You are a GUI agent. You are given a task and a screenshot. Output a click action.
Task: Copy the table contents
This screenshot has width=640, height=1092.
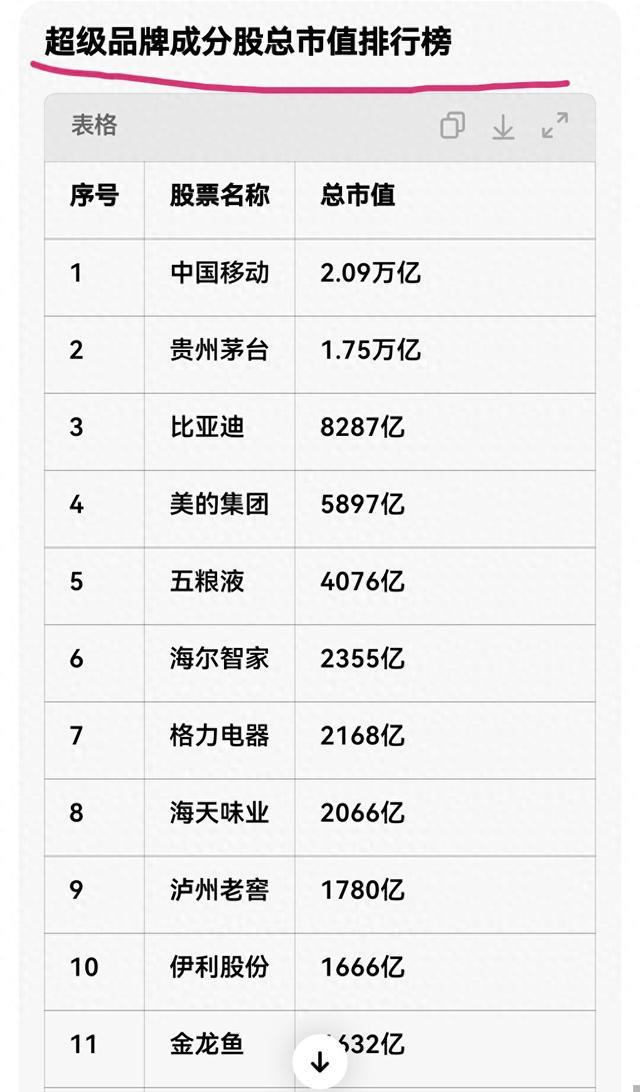[x=452, y=126]
